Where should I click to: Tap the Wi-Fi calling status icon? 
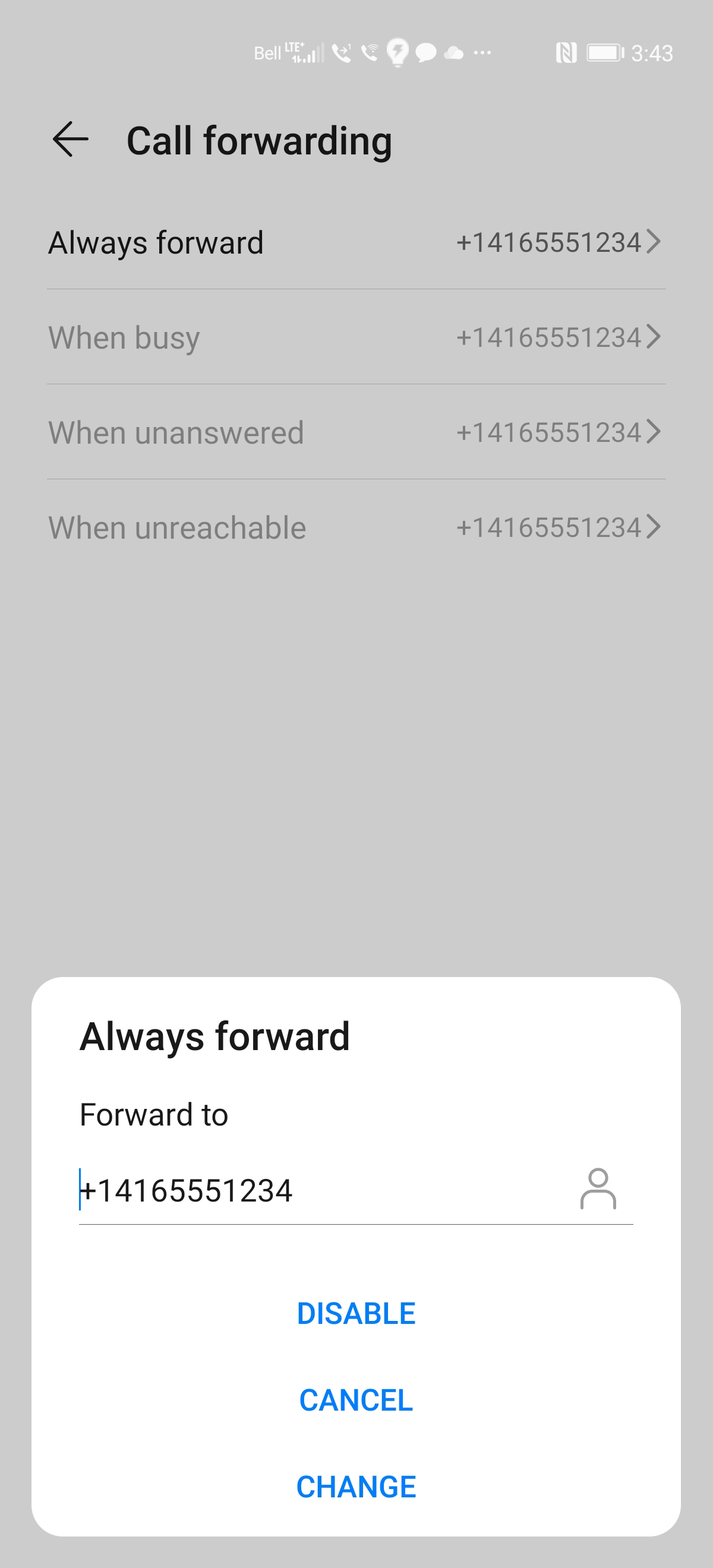pos(369,53)
